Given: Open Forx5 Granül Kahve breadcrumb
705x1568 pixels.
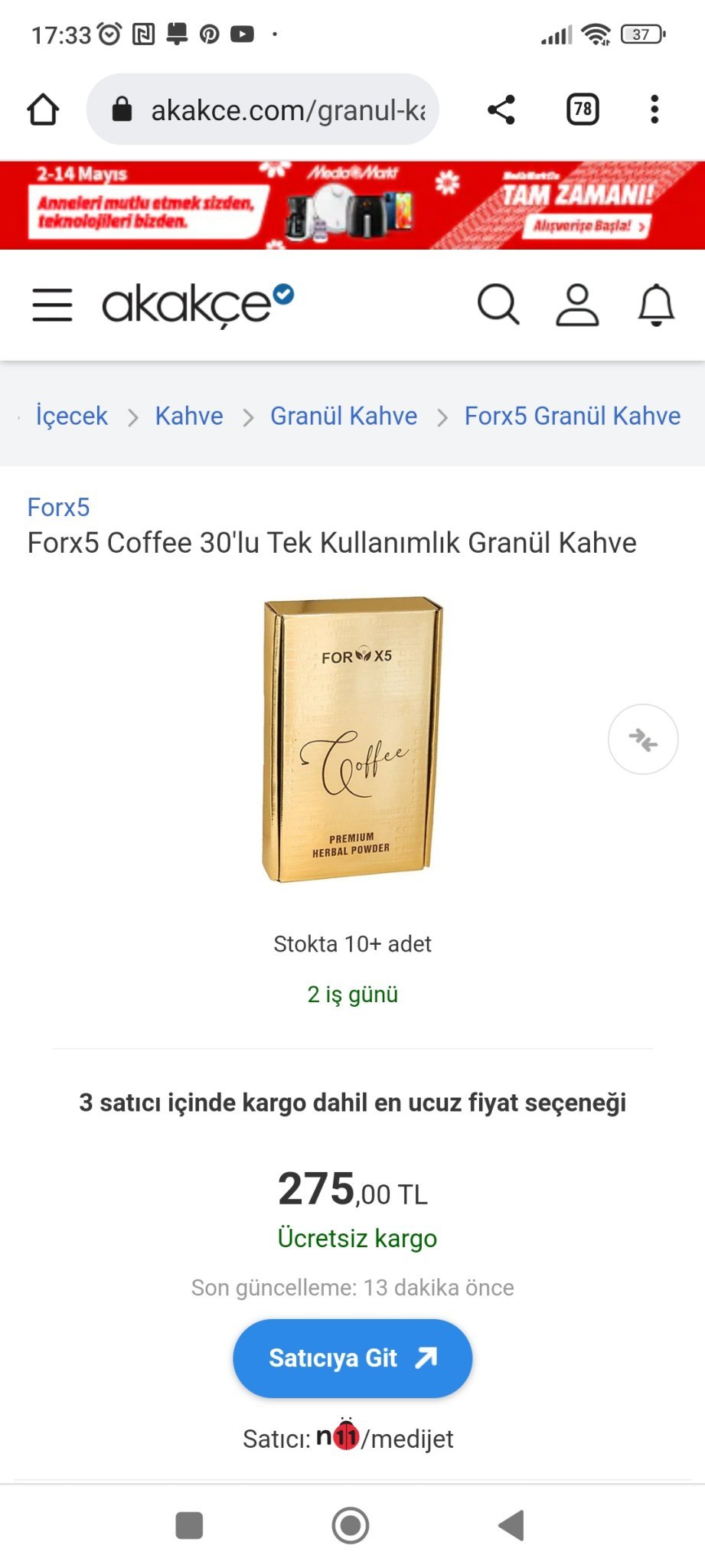Looking at the screenshot, I should 572,416.
